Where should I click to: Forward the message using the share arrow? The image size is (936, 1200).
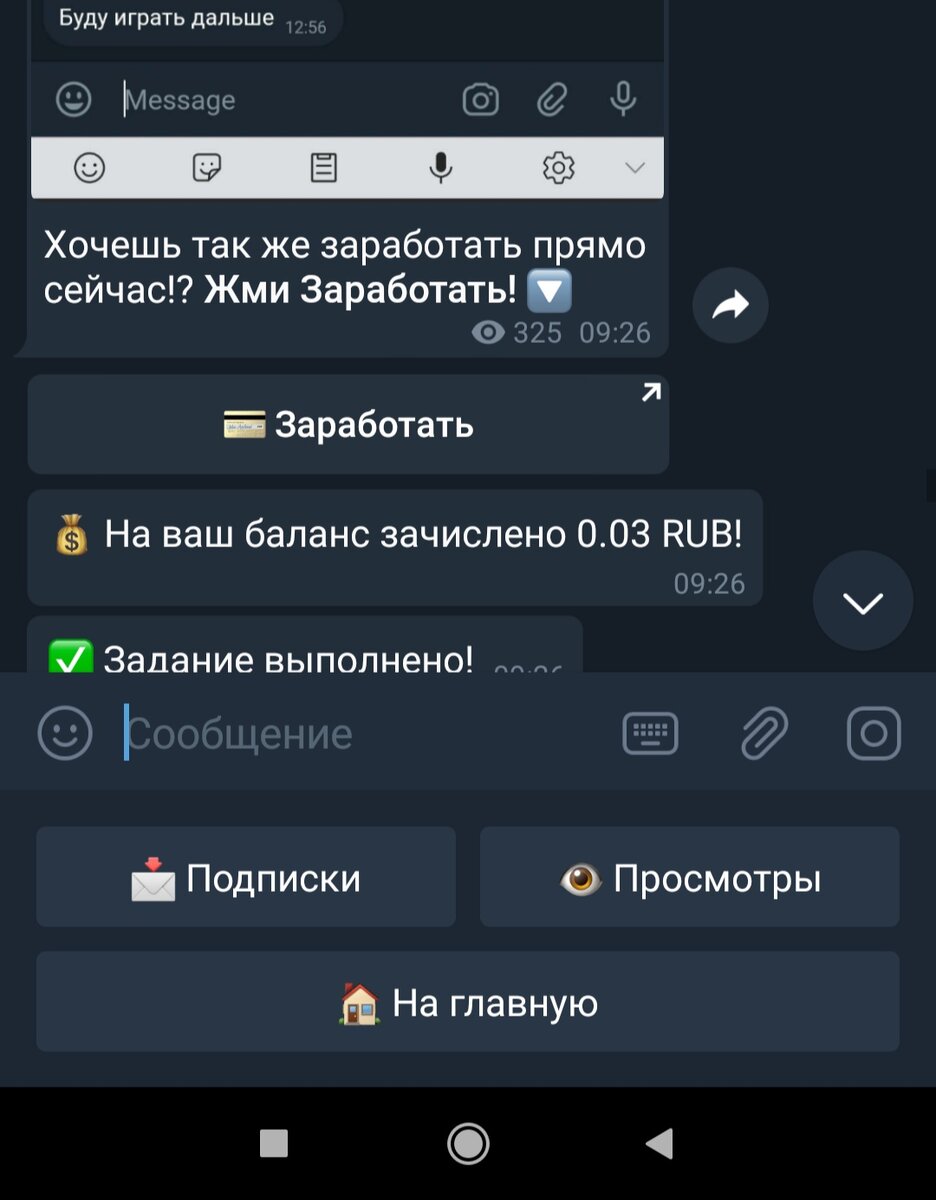pyautogui.click(x=730, y=306)
